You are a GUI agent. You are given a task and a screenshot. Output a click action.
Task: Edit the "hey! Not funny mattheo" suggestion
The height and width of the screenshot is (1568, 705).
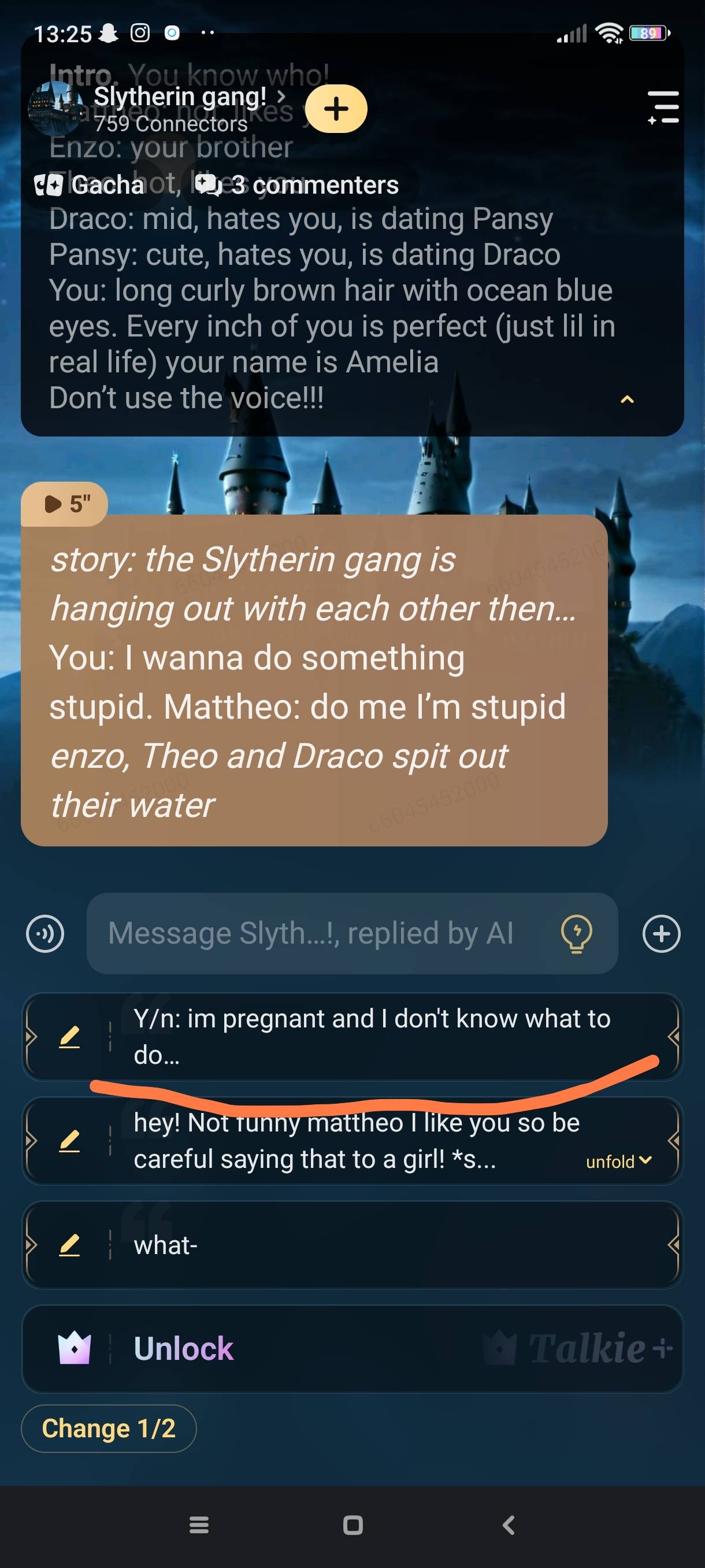tap(69, 1141)
